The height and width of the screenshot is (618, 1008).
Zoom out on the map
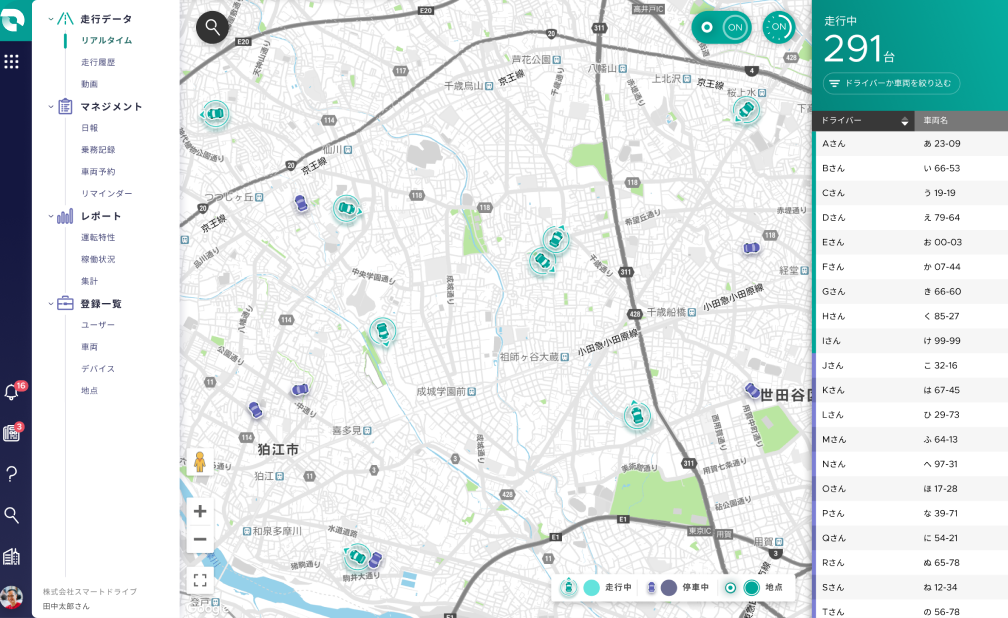point(200,539)
